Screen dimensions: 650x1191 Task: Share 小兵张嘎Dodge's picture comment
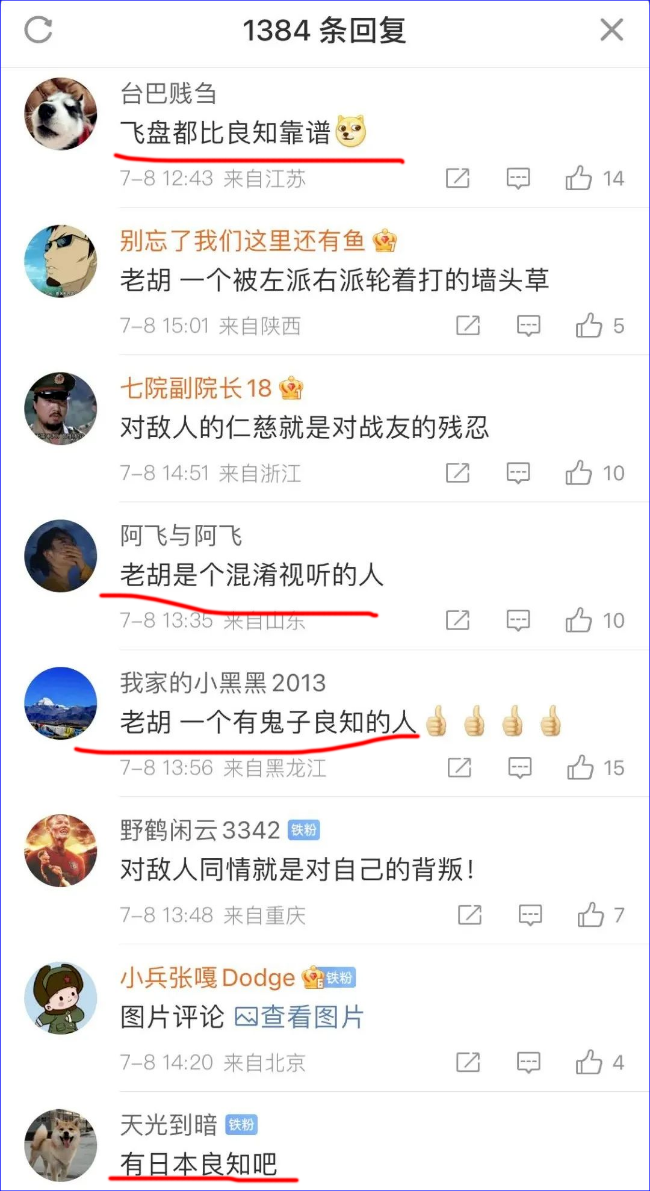(x=467, y=1062)
